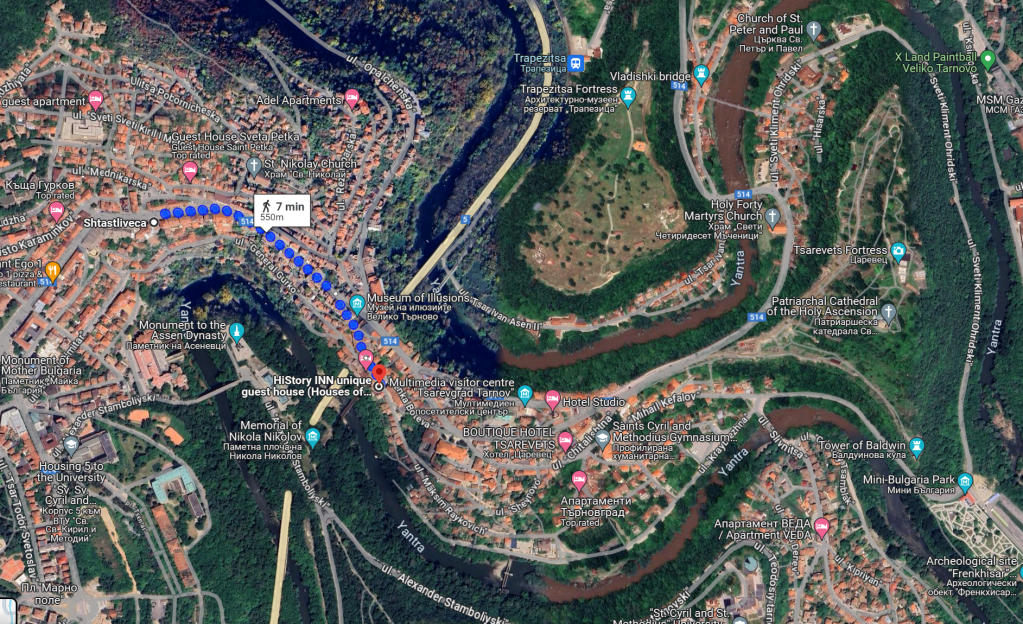The width and height of the screenshot is (1023, 624).
Task: Open Trapezitsa train station marker
Action: click(577, 62)
